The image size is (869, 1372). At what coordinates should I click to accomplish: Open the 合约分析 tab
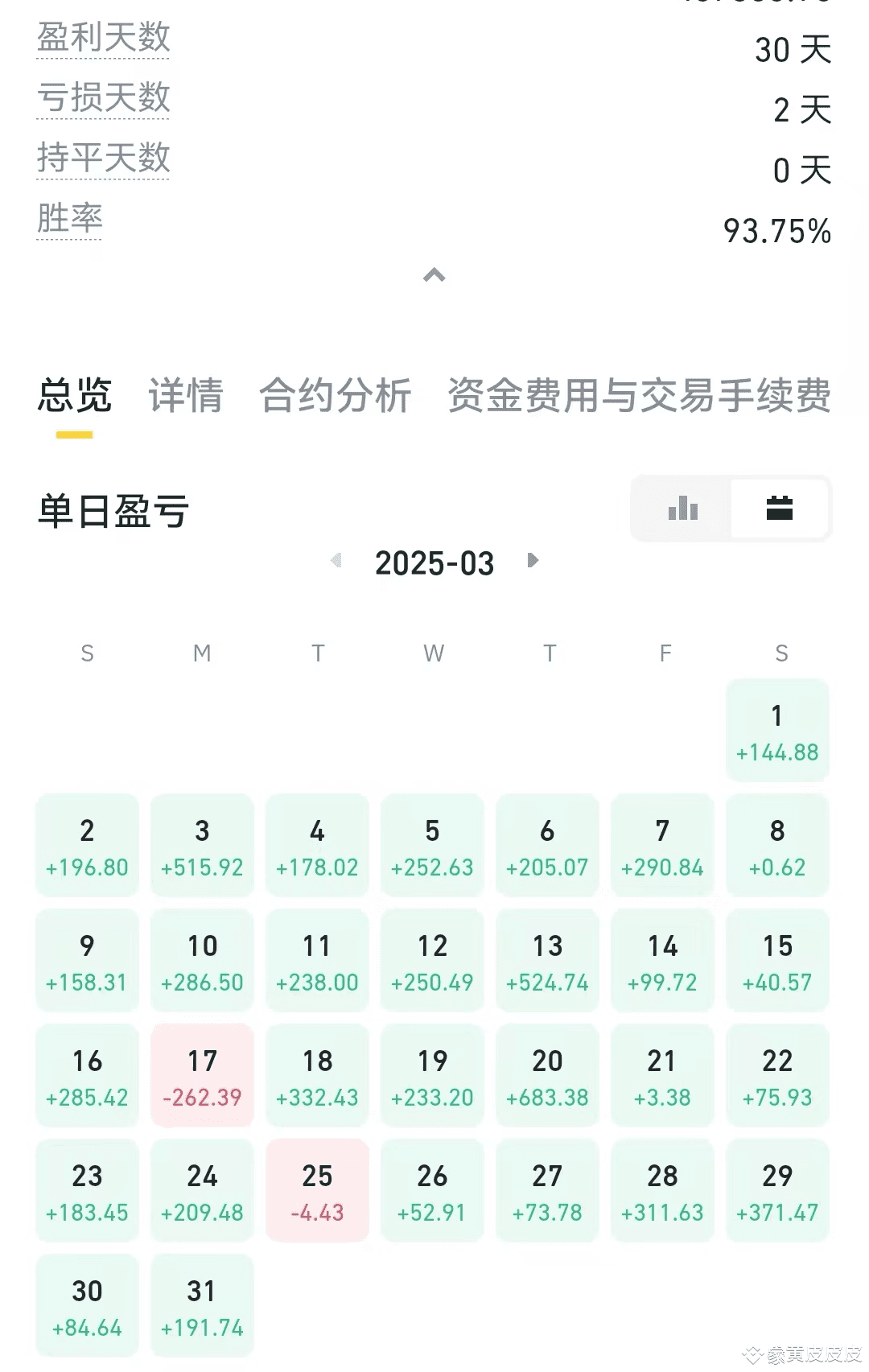click(x=335, y=396)
